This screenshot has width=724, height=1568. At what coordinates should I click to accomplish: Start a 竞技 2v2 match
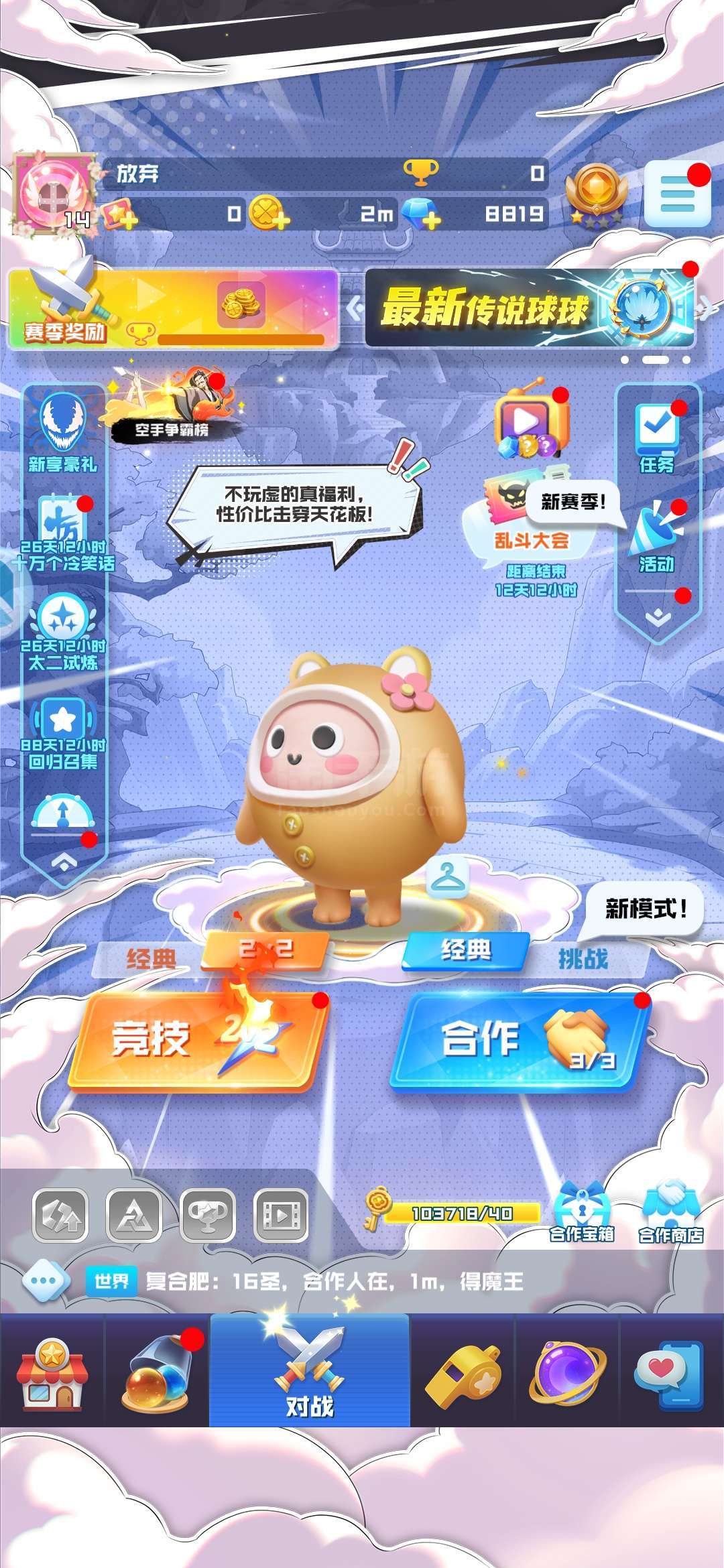point(198,1040)
